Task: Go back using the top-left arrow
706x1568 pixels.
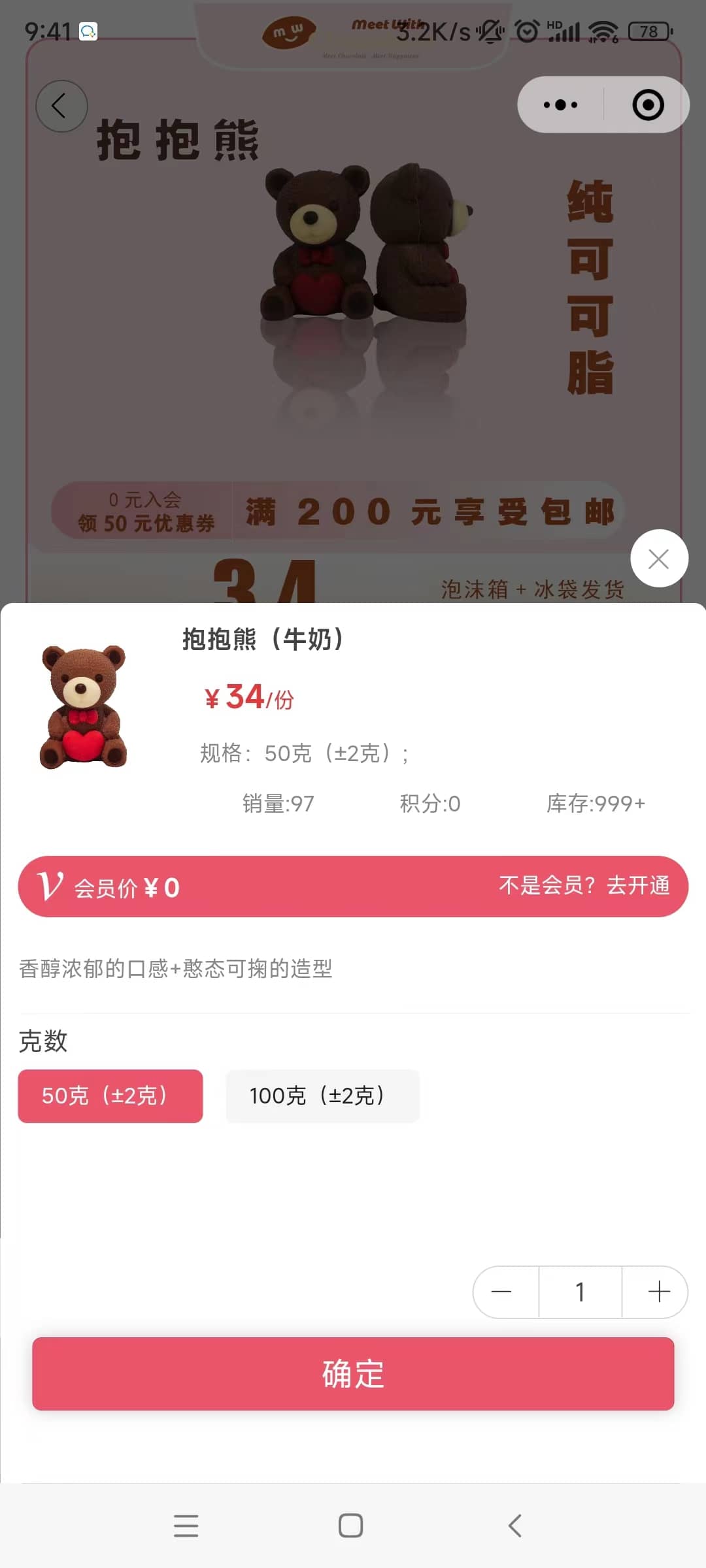Action: click(61, 106)
